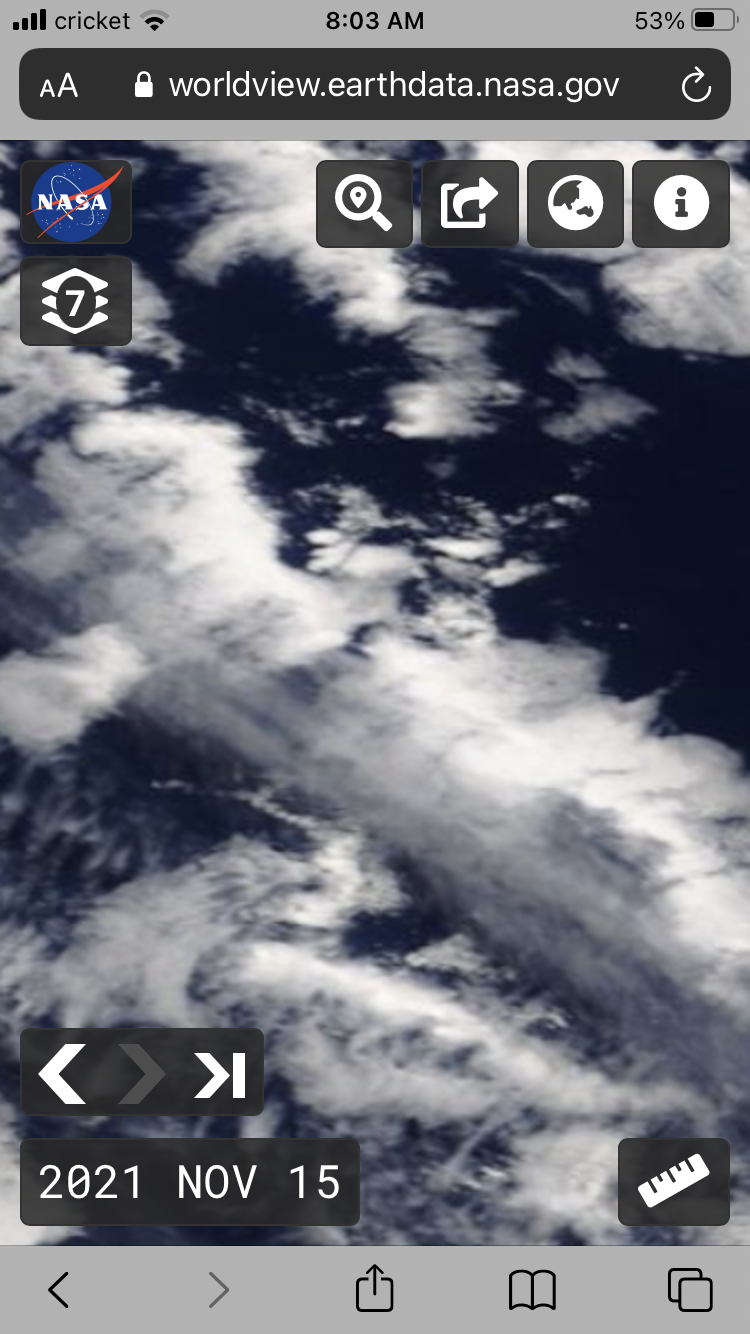Tap the Safari address bar
Screen dimensions: 750x1334
tap(375, 84)
